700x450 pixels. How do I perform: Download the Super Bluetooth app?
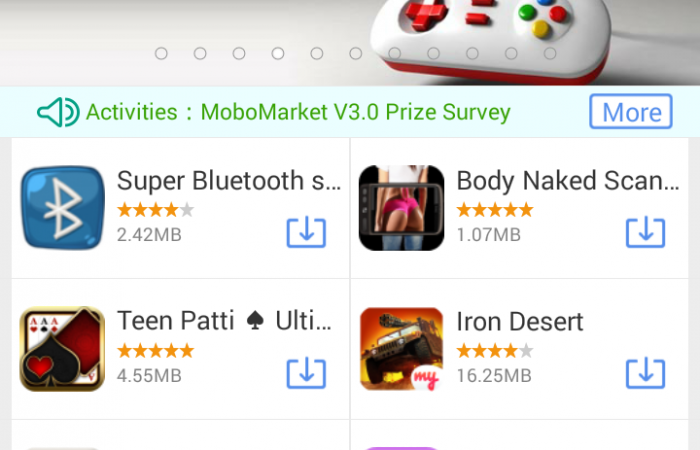[306, 232]
